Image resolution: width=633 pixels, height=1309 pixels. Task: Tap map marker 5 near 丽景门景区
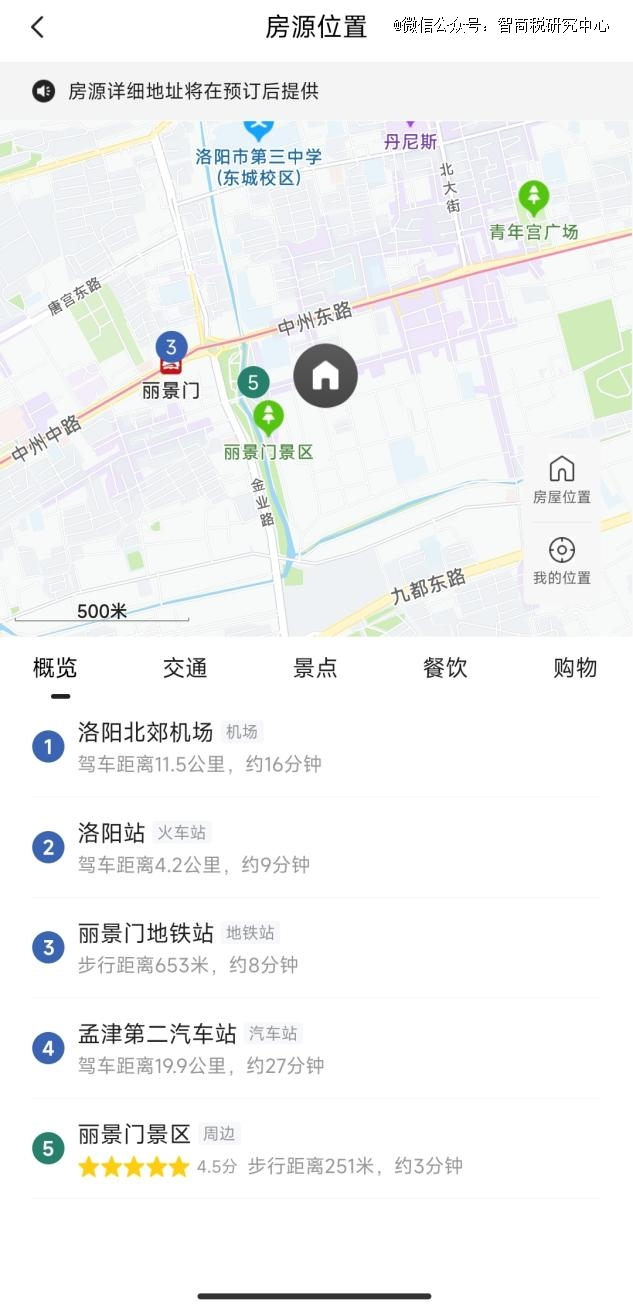(253, 382)
